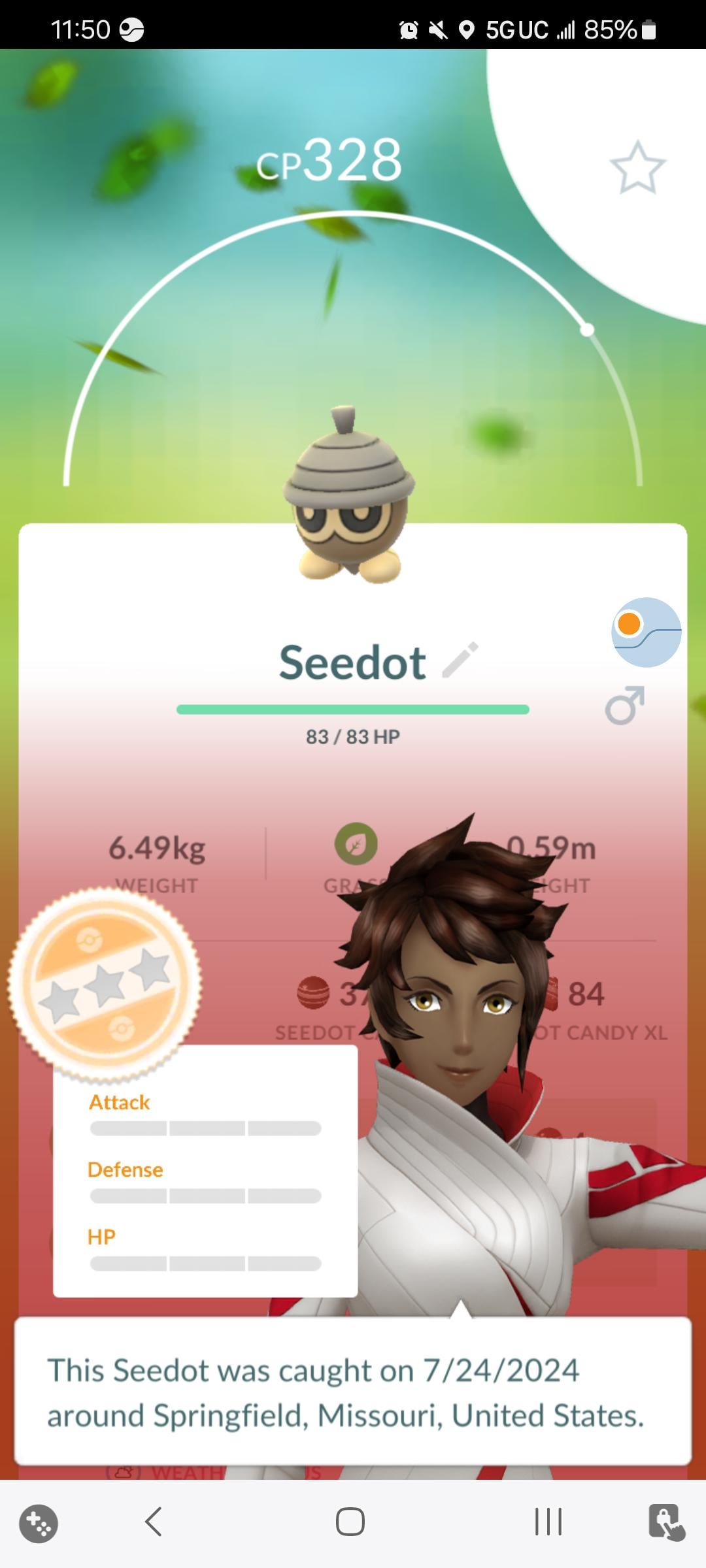
Task: Go back using the system back button
Action: tap(154, 1522)
